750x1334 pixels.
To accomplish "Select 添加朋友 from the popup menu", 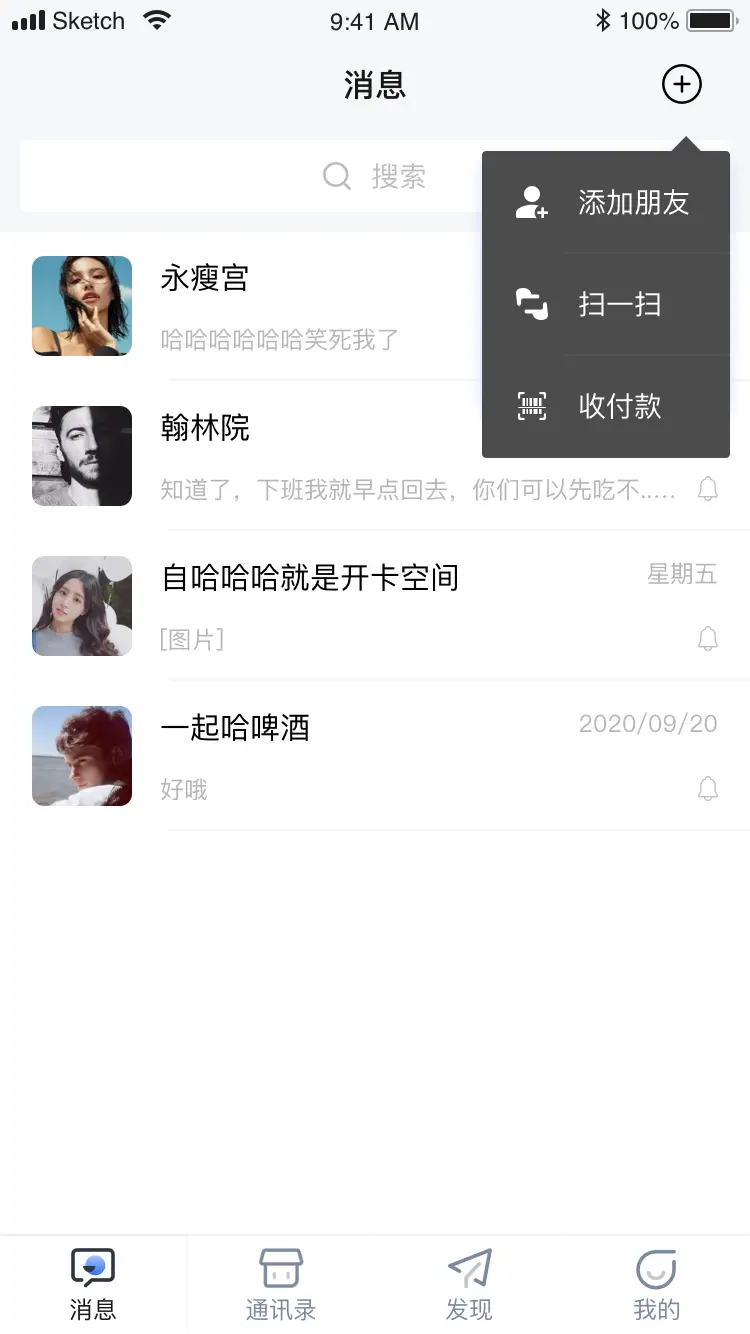I will pos(606,203).
